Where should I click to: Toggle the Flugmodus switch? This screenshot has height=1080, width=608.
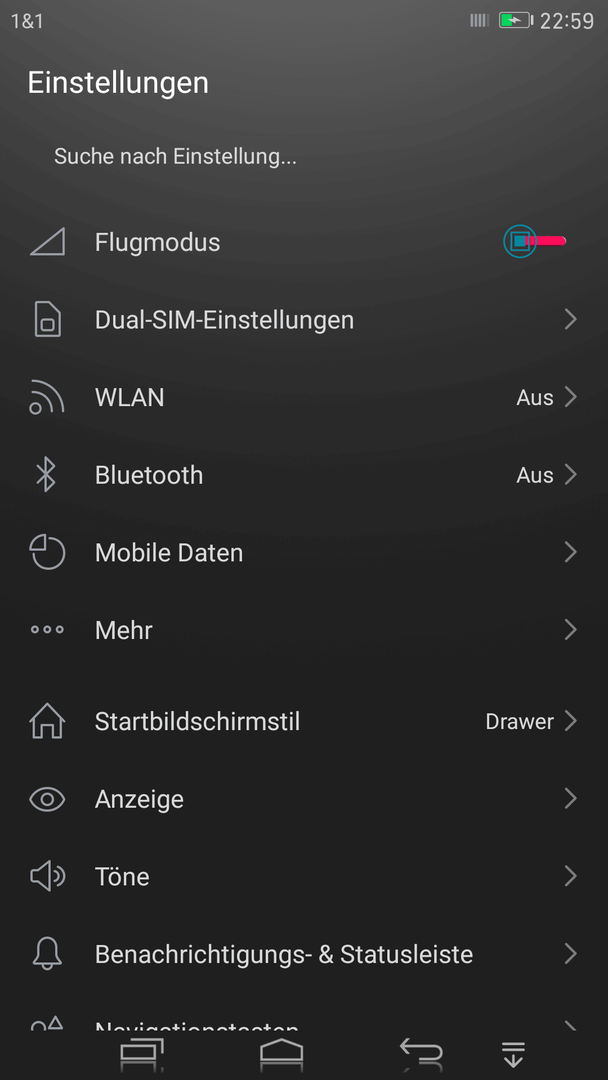click(535, 241)
